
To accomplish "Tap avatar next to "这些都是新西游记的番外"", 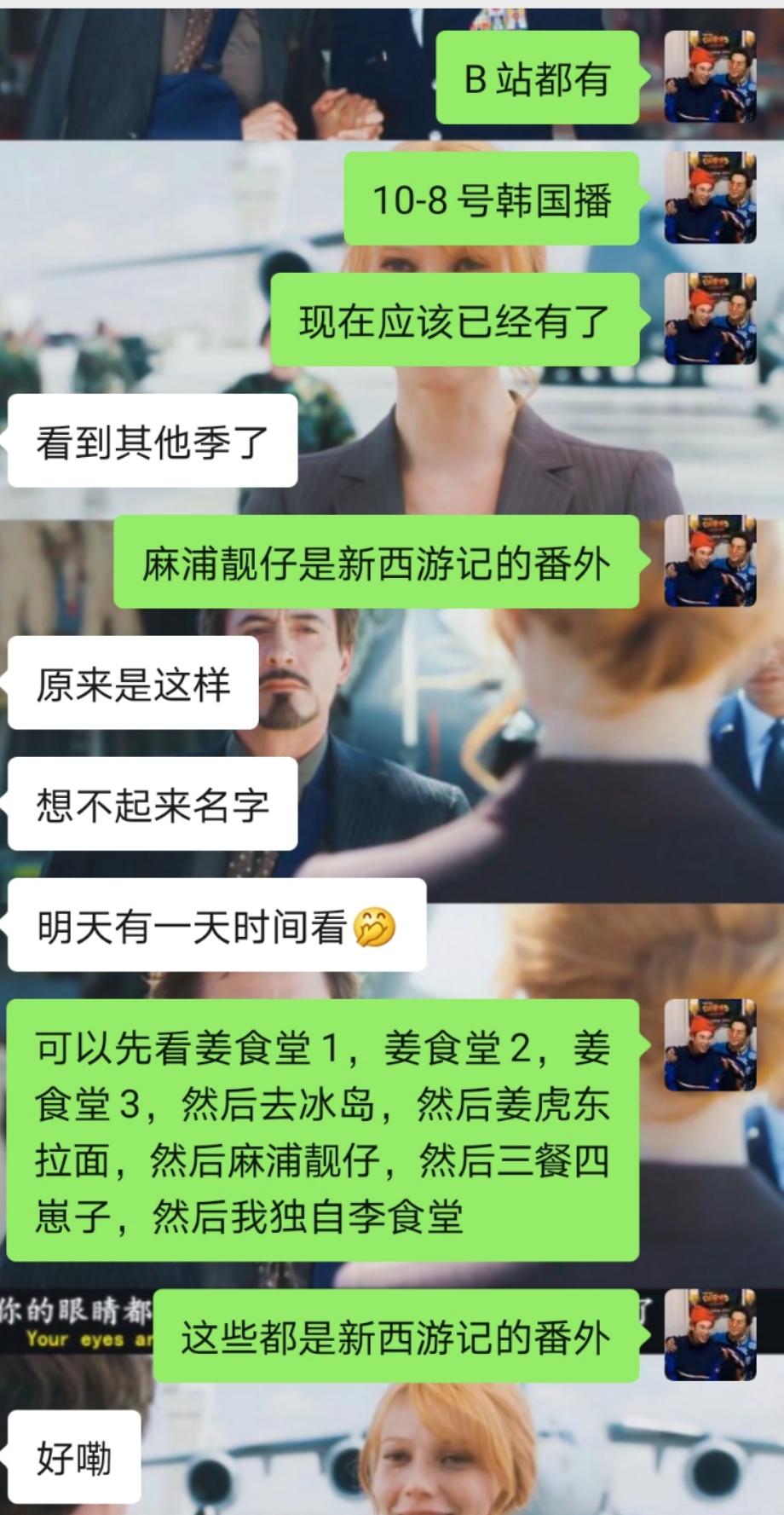I will point(710,1335).
